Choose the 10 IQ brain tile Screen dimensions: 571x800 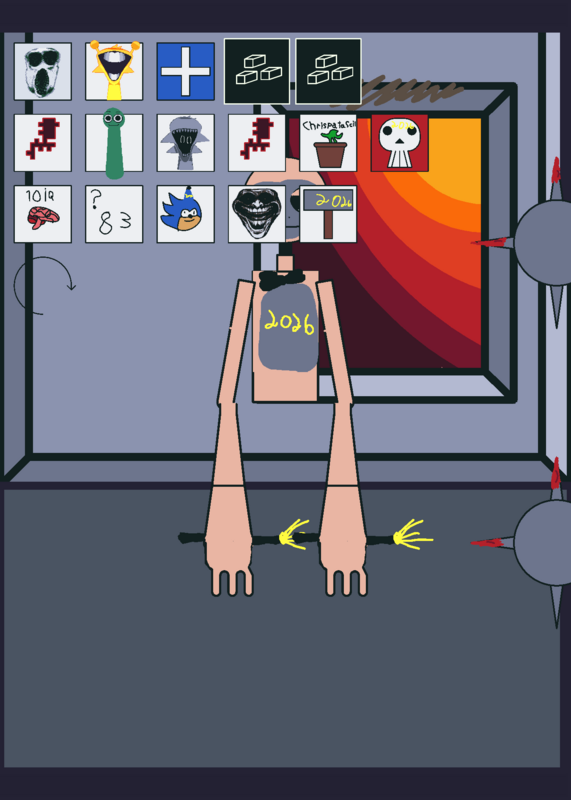click(x=43, y=214)
